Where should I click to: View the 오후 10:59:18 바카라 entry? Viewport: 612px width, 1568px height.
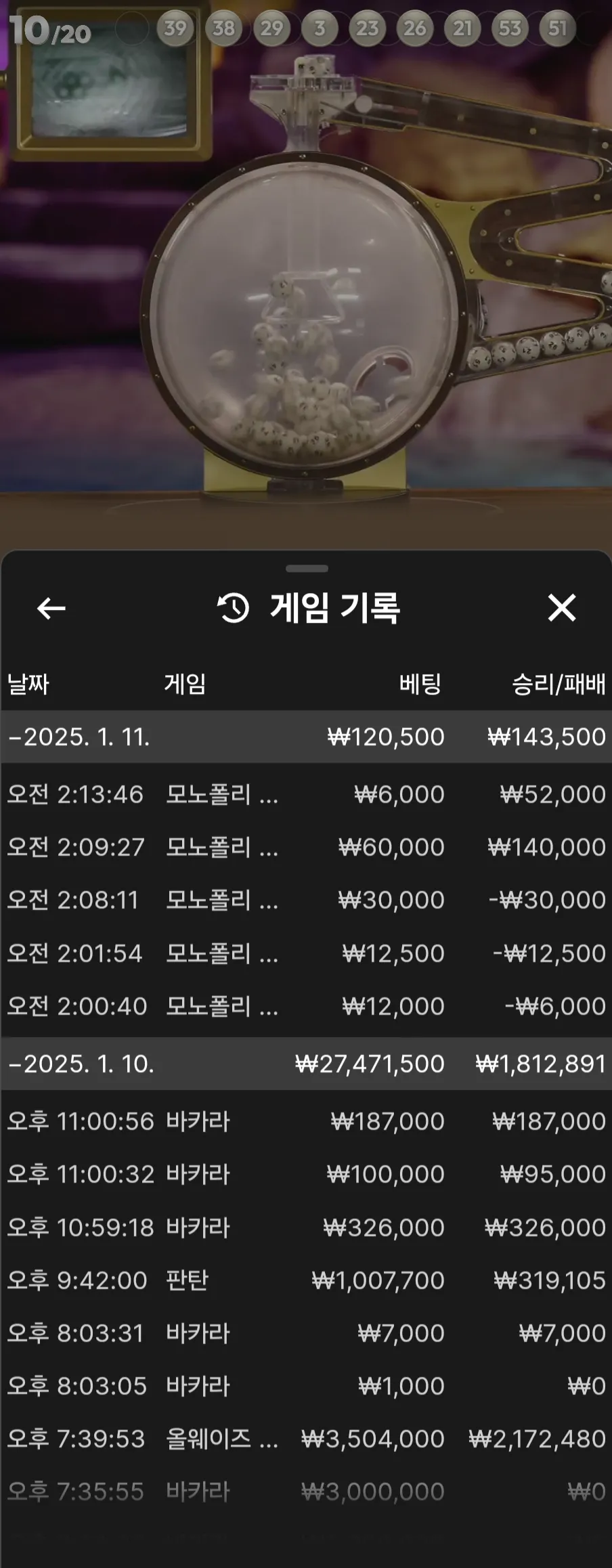coord(306,1227)
